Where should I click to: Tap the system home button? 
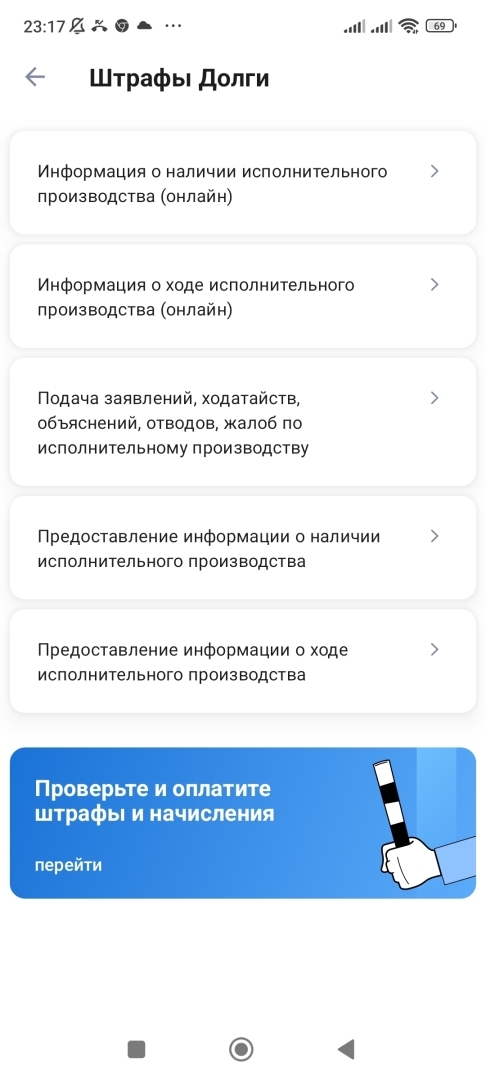[241, 1049]
